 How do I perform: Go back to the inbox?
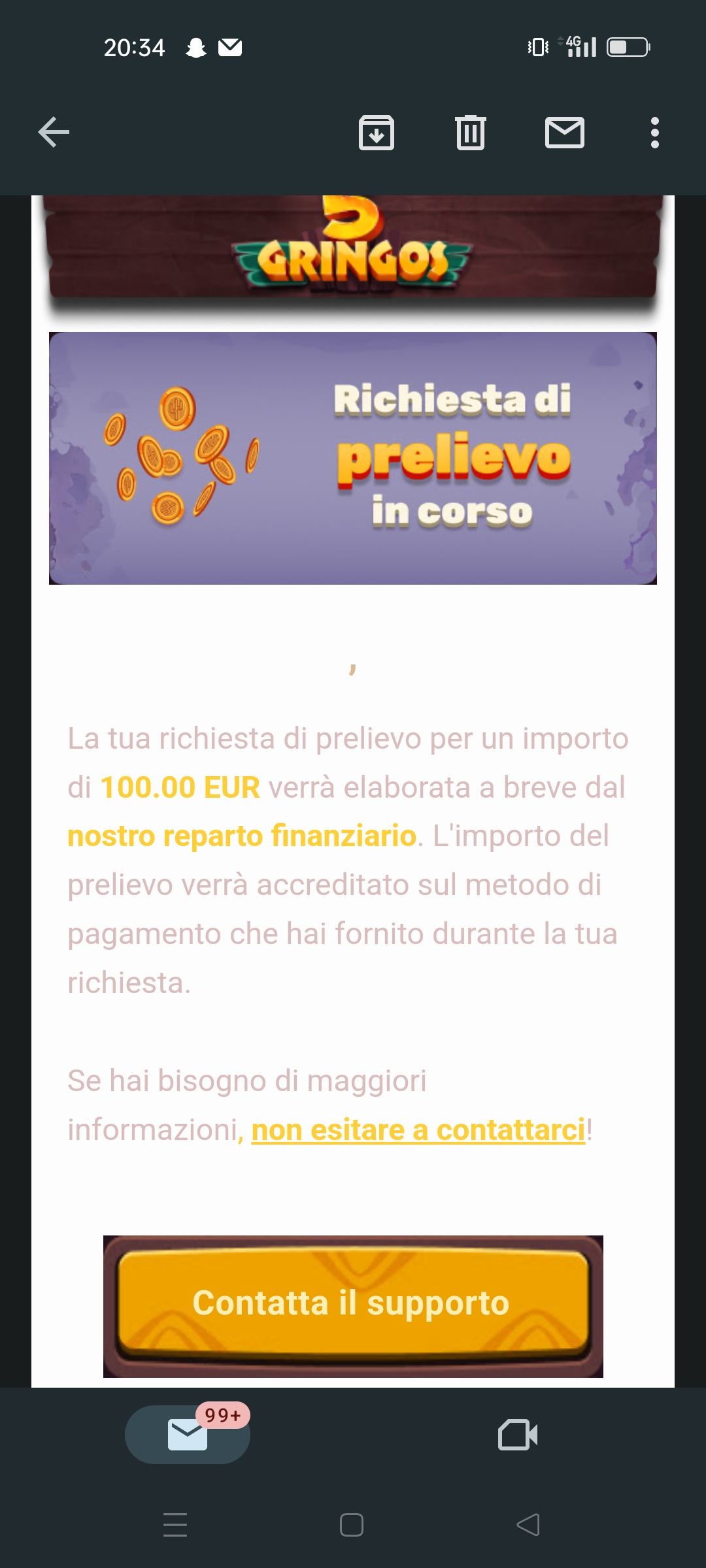pos(54,133)
